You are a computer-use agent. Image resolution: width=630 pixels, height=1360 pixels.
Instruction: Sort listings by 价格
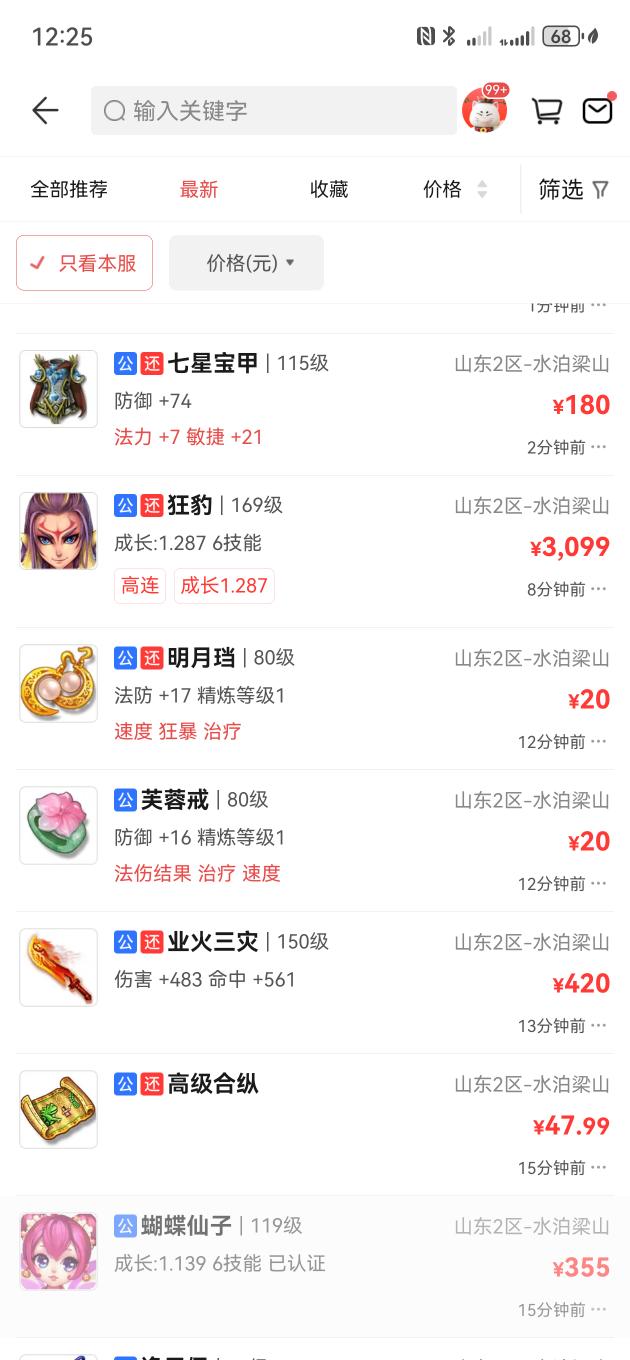[454, 189]
